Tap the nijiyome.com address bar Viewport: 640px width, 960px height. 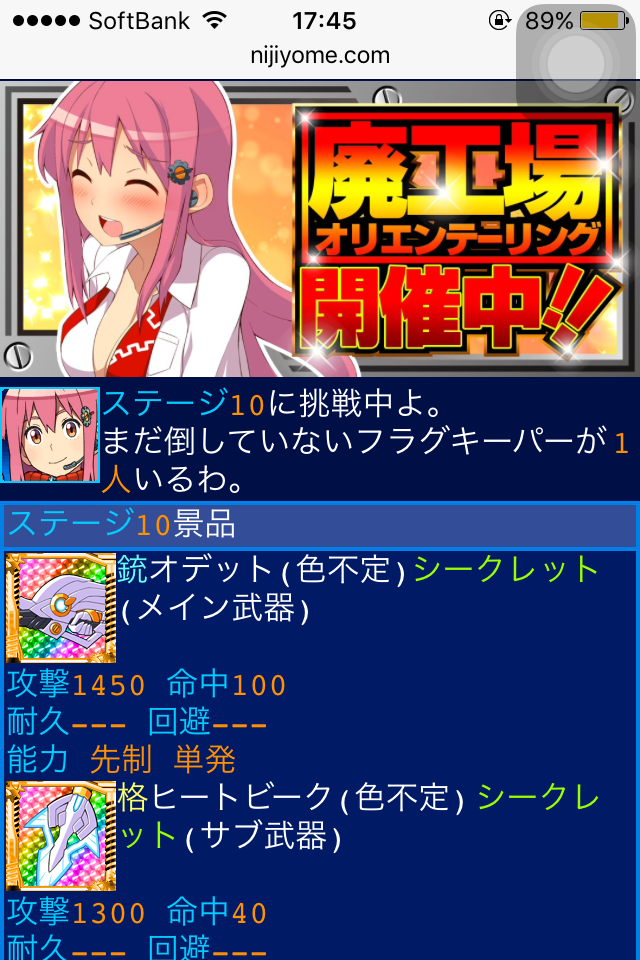coord(319,57)
